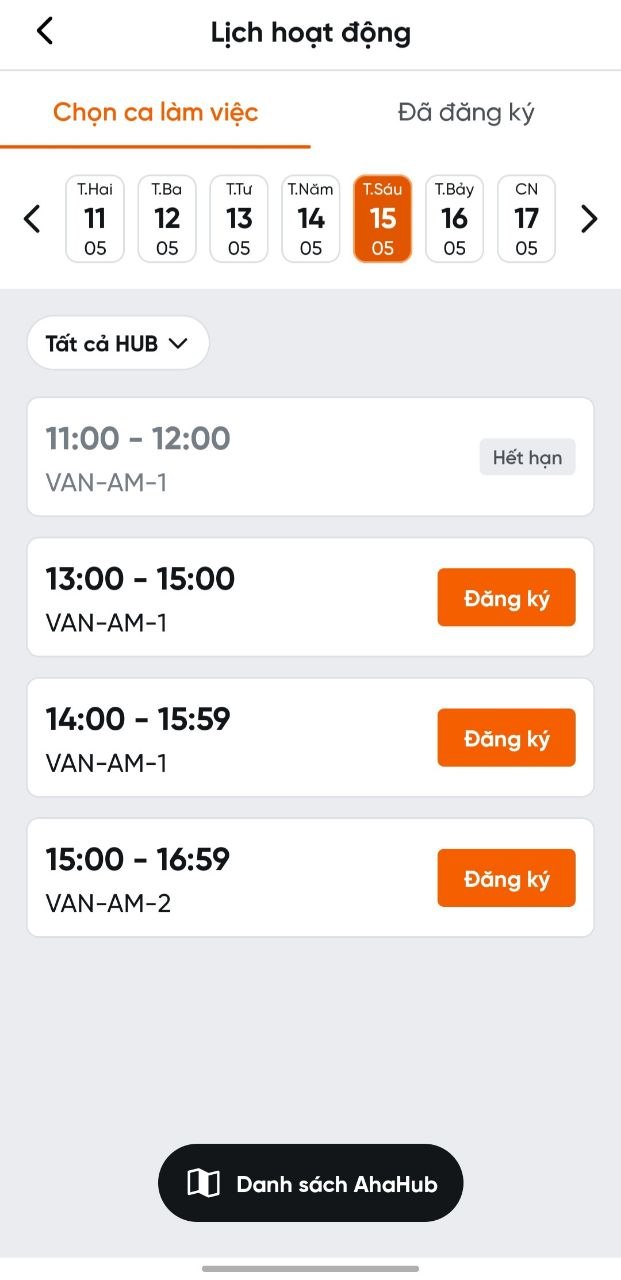Expand the Tất cả HUB dropdown
This screenshot has width=621, height=1280.
(x=118, y=343)
